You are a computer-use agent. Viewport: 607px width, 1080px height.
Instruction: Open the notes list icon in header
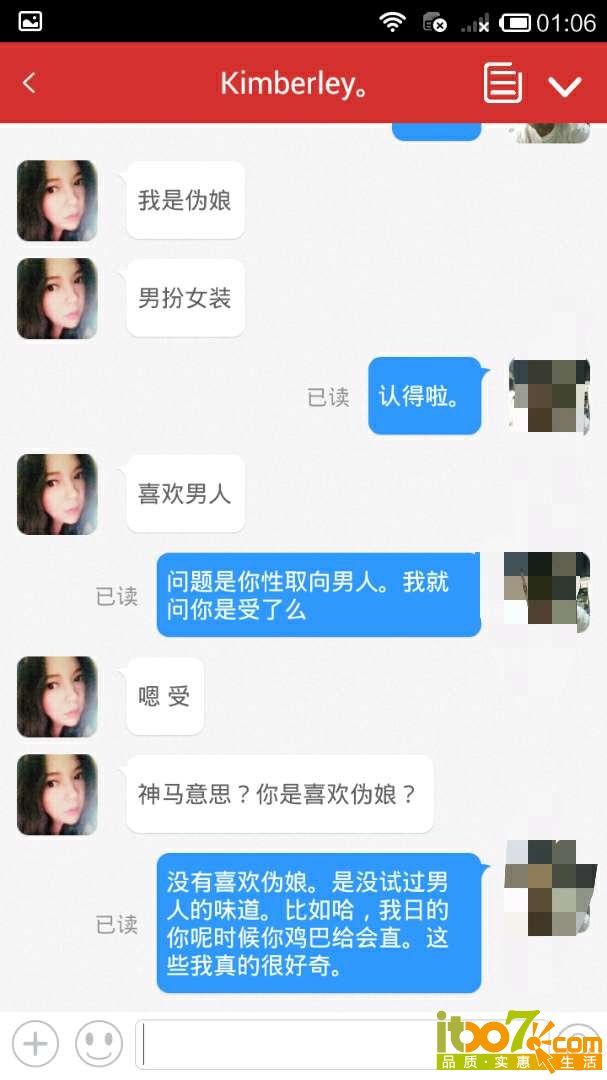tap(503, 84)
